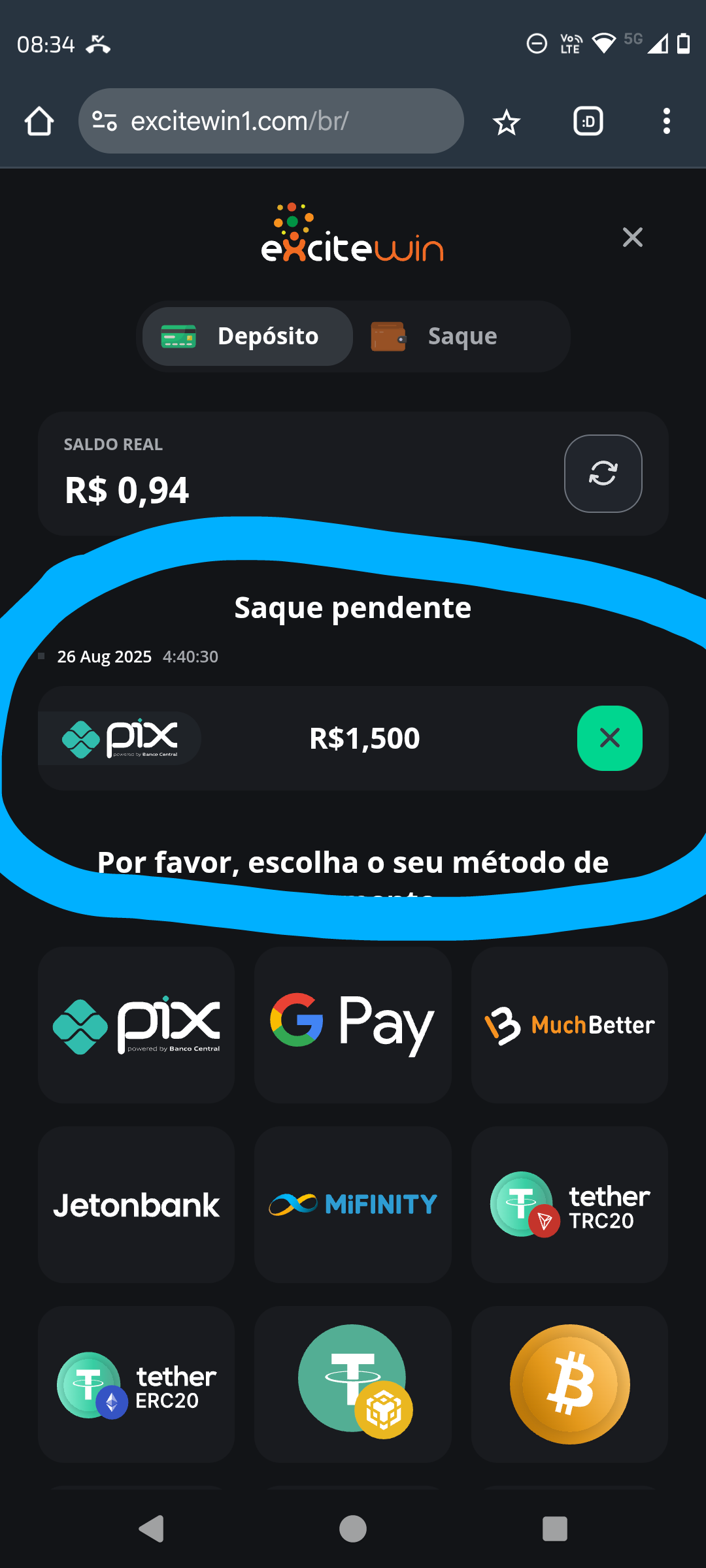Select the Depósito tab
The height and width of the screenshot is (1568, 706).
248,336
